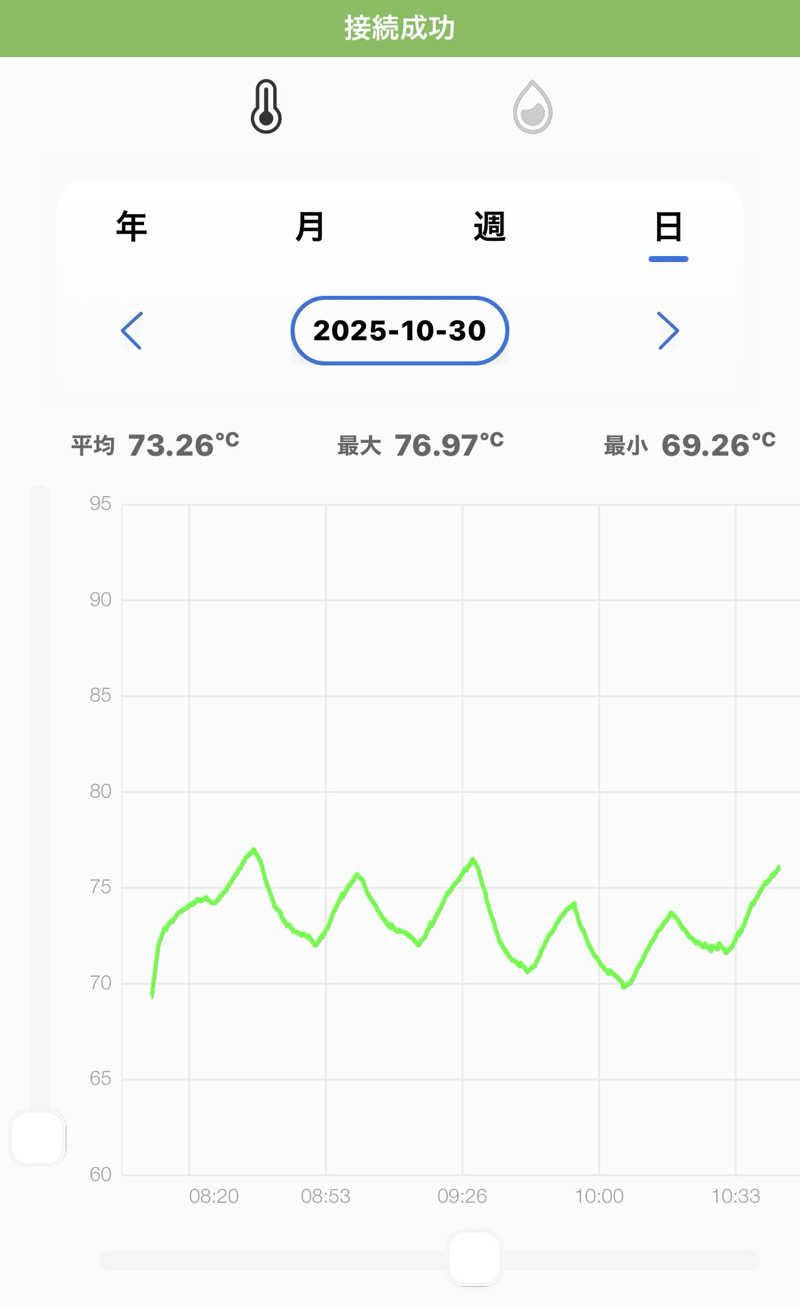The width and height of the screenshot is (800, 1309).
Task: Tap the vertical zoom slider handle
Action: [x=38, y=1138]
